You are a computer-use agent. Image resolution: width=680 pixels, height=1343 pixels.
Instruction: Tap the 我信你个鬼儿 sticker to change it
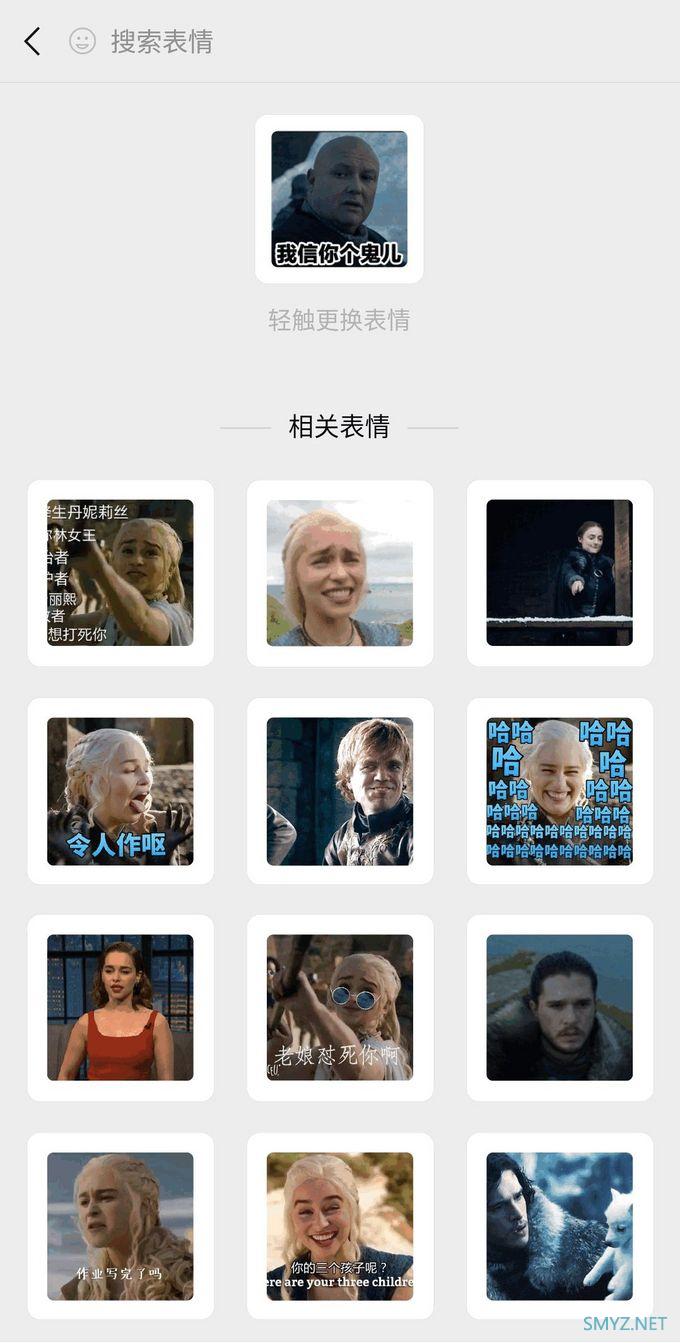coord(339,199)
